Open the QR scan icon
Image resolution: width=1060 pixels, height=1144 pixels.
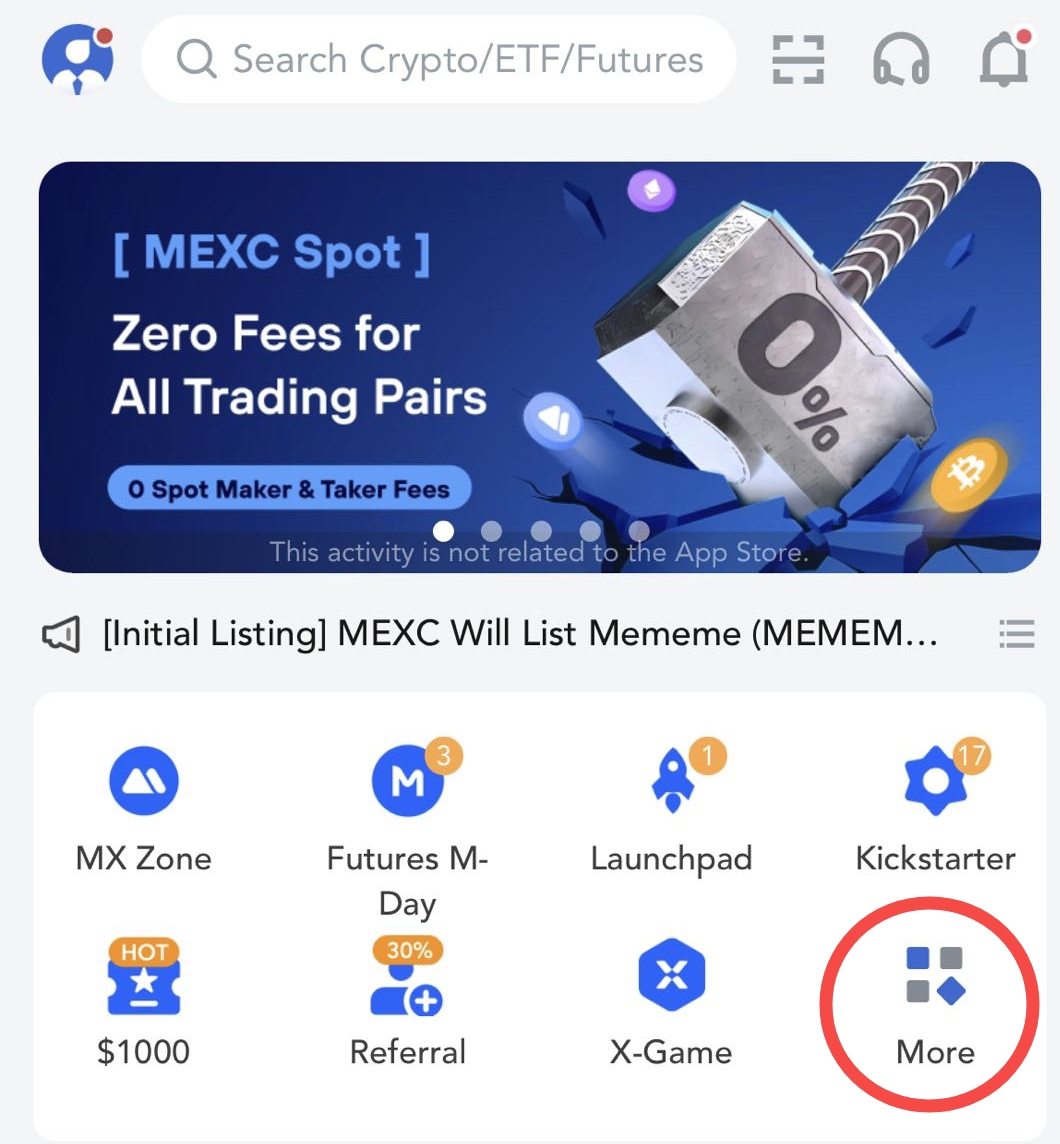point(799,60)
